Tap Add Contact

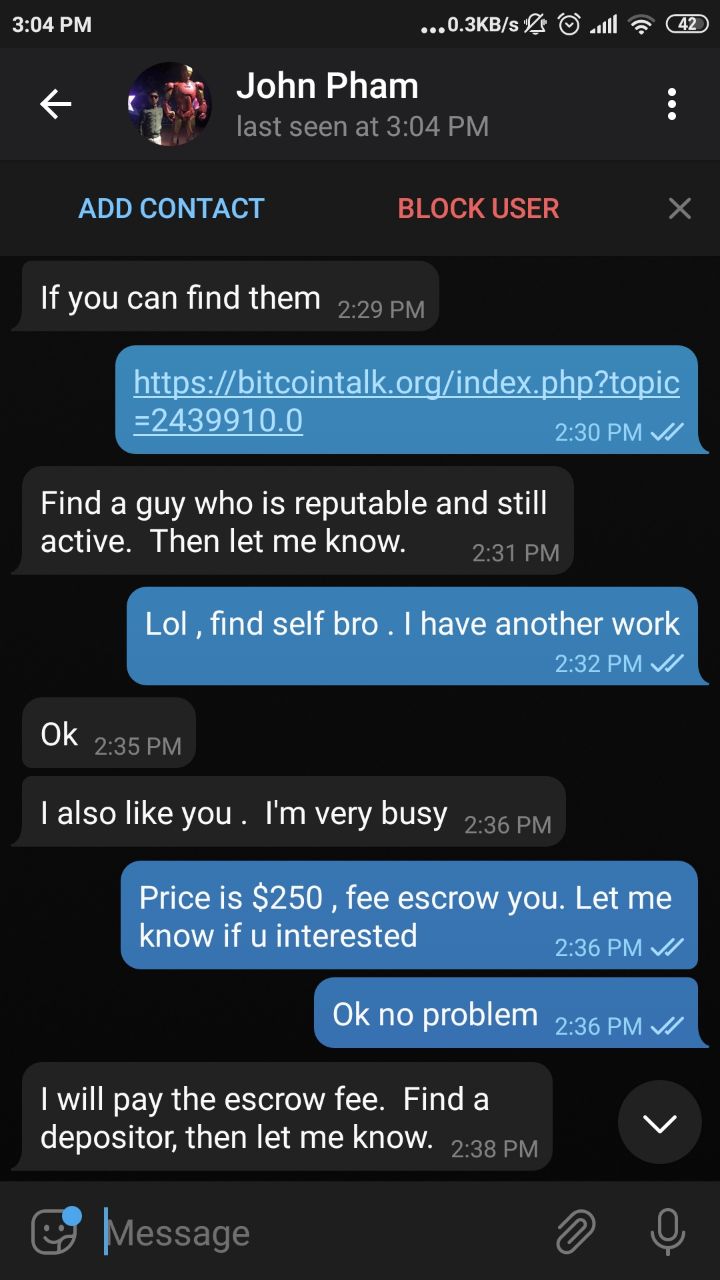click(171, 208)
